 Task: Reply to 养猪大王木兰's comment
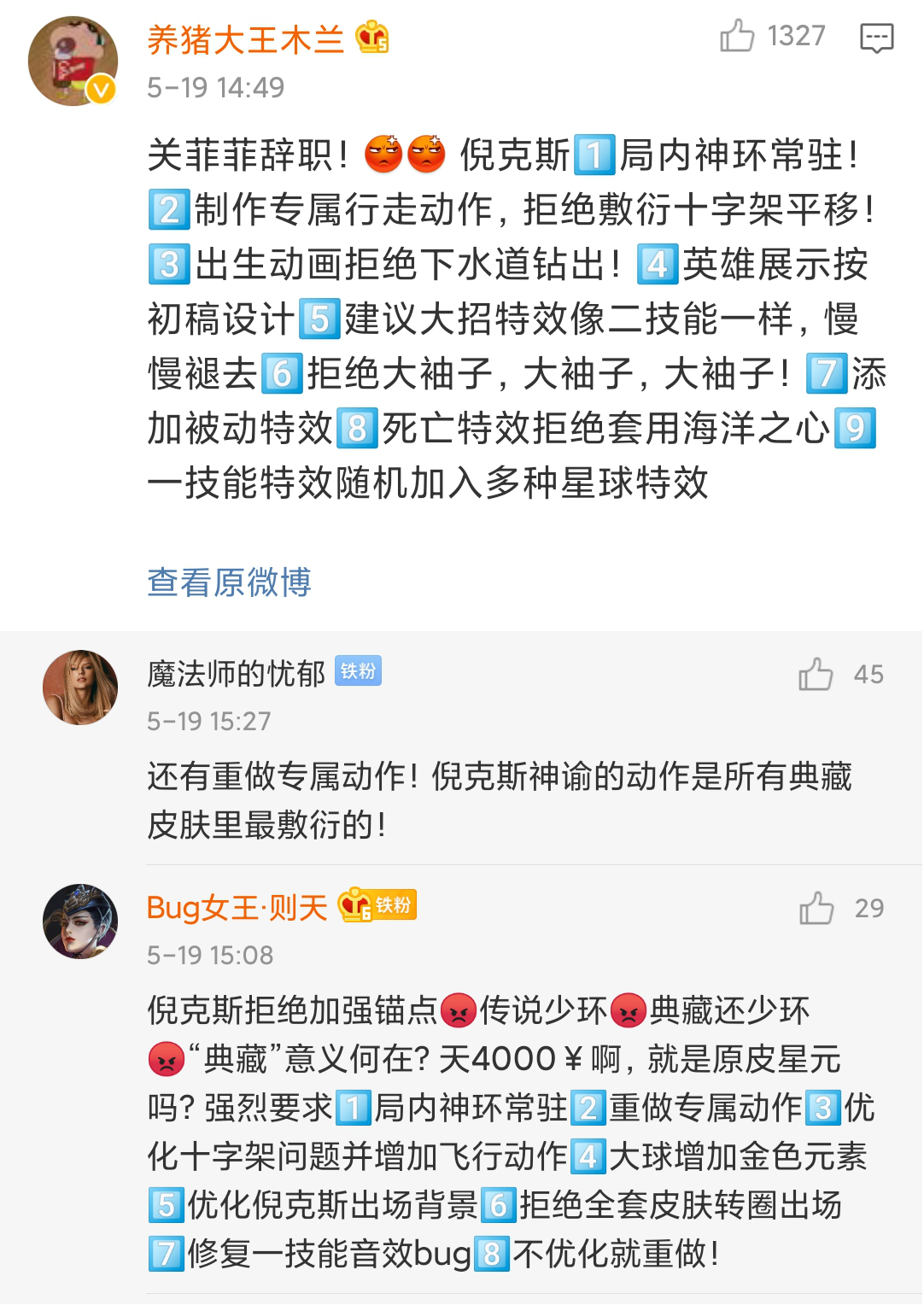[876, 38]
